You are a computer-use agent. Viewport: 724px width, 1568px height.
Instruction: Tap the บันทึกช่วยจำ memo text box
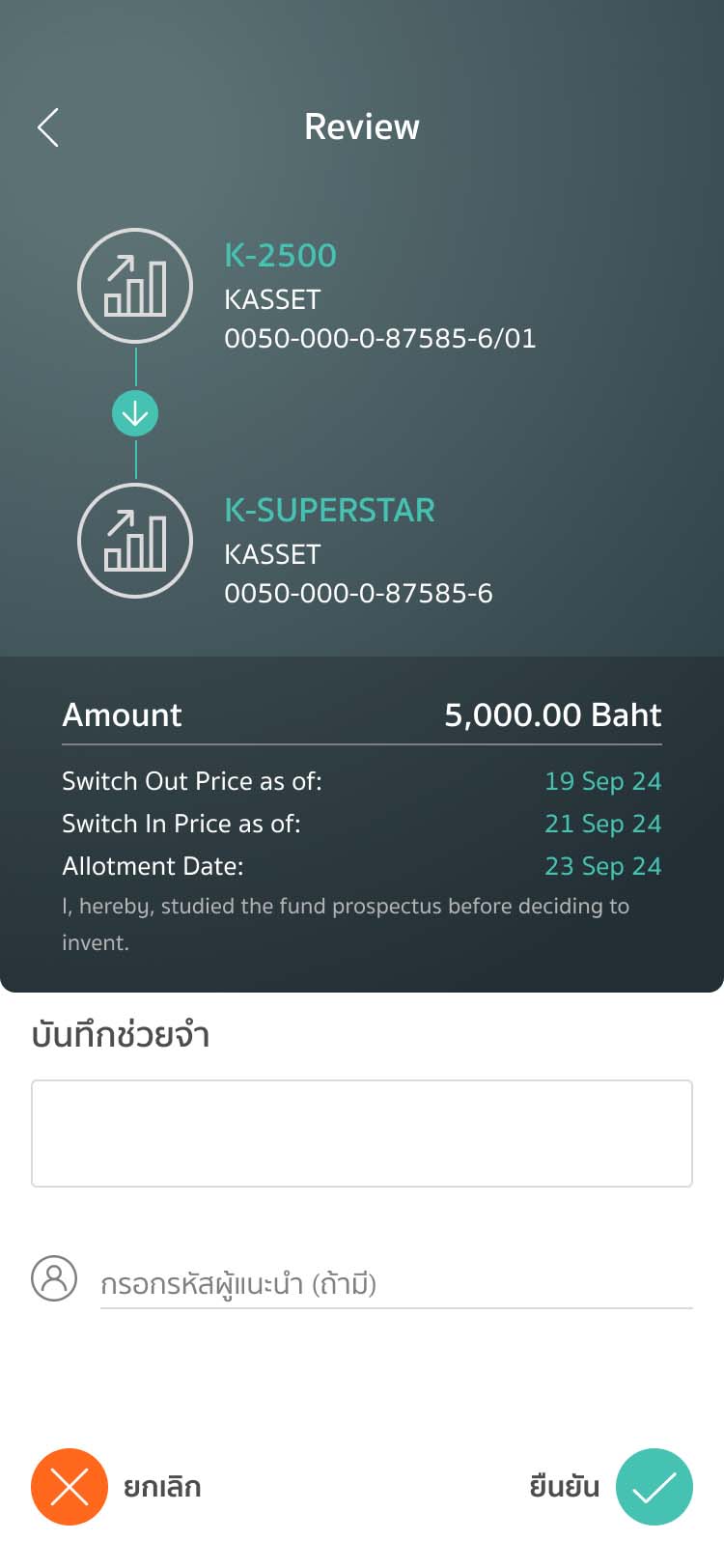pyautogui.click(x=362, y=1134)
